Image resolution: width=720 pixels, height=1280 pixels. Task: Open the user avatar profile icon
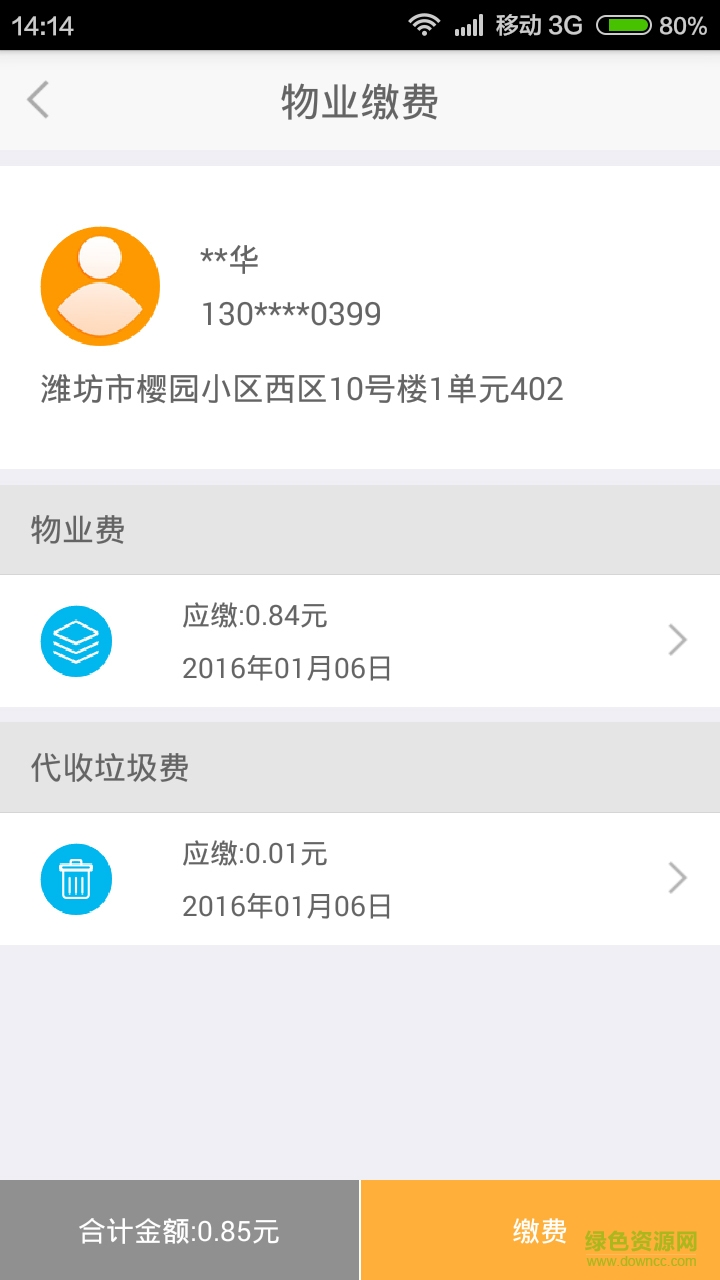[100, 285]
